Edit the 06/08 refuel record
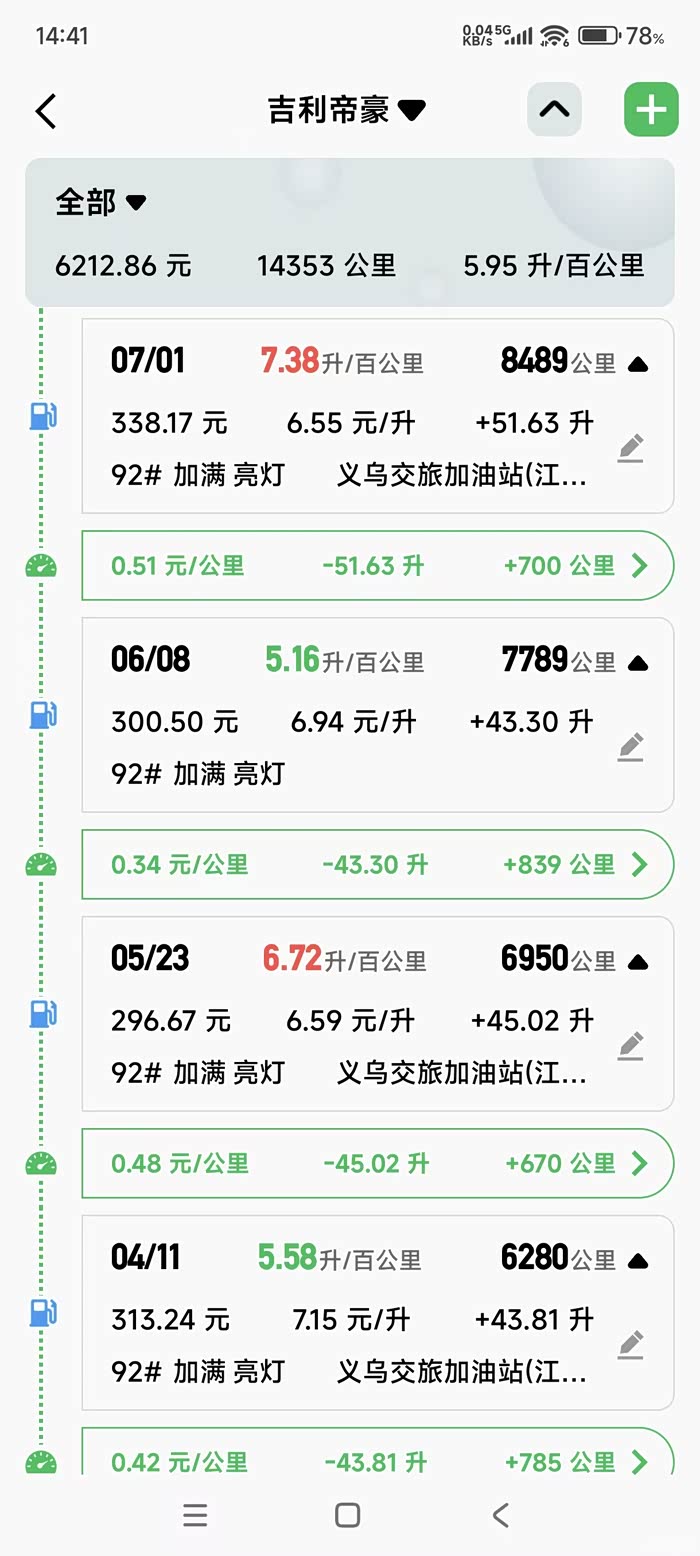Image resolution: width=700 pixels, height=1556 pixels. click(630, 747)
